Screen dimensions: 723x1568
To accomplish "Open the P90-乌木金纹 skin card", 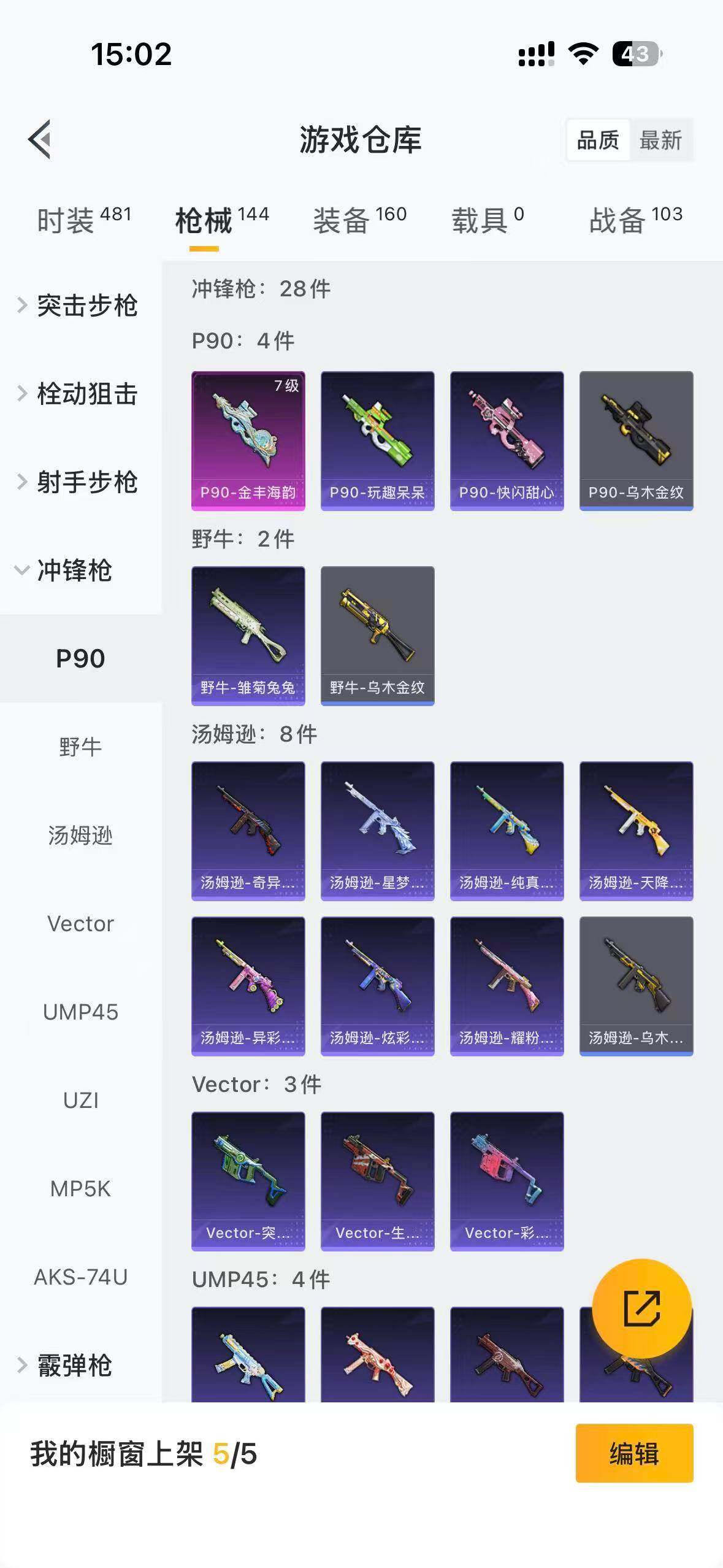I will (x=636, y=440).
